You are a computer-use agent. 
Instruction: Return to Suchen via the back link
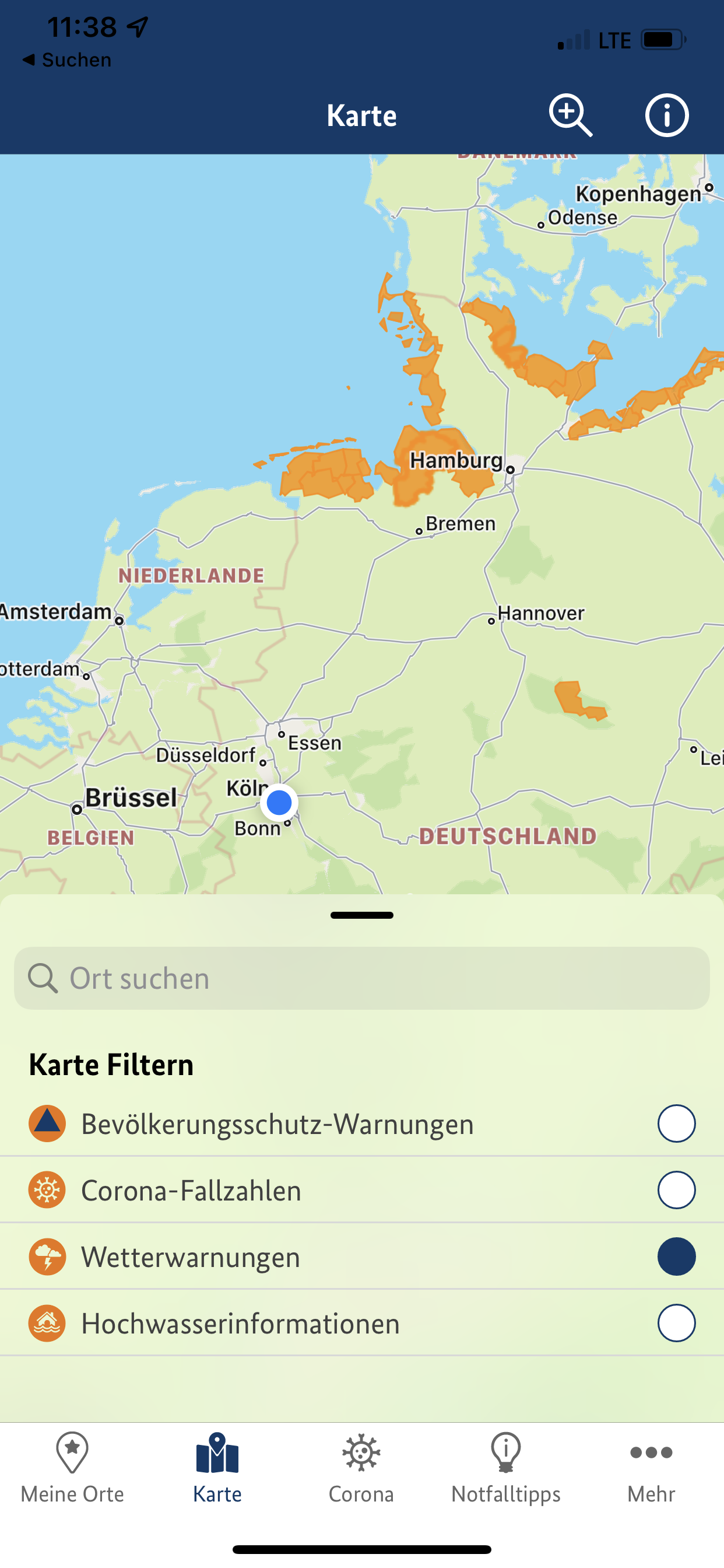pyautogui.click(x=67, y=60)
